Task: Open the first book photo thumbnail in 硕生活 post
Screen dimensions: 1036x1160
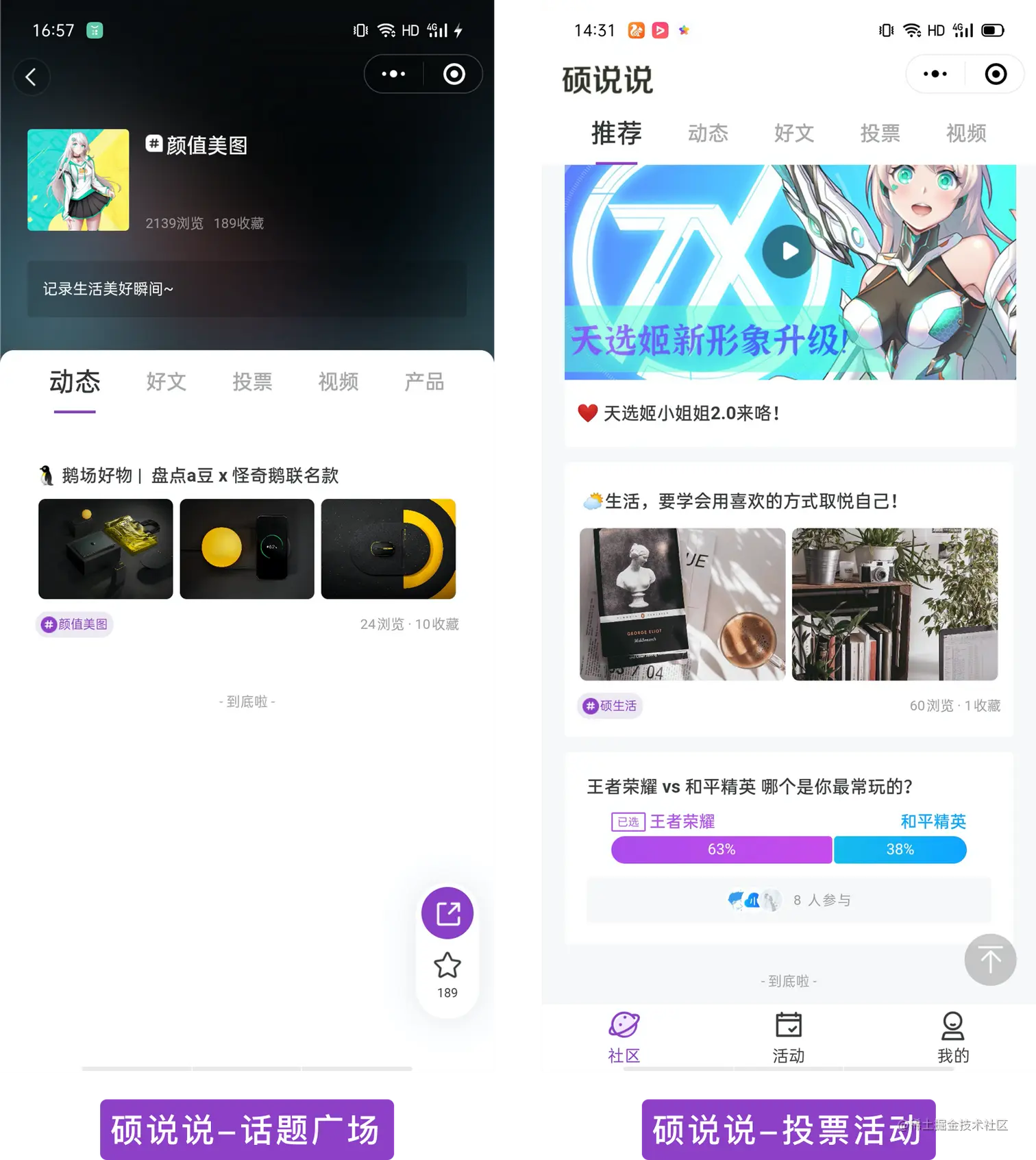Action: 682,604
